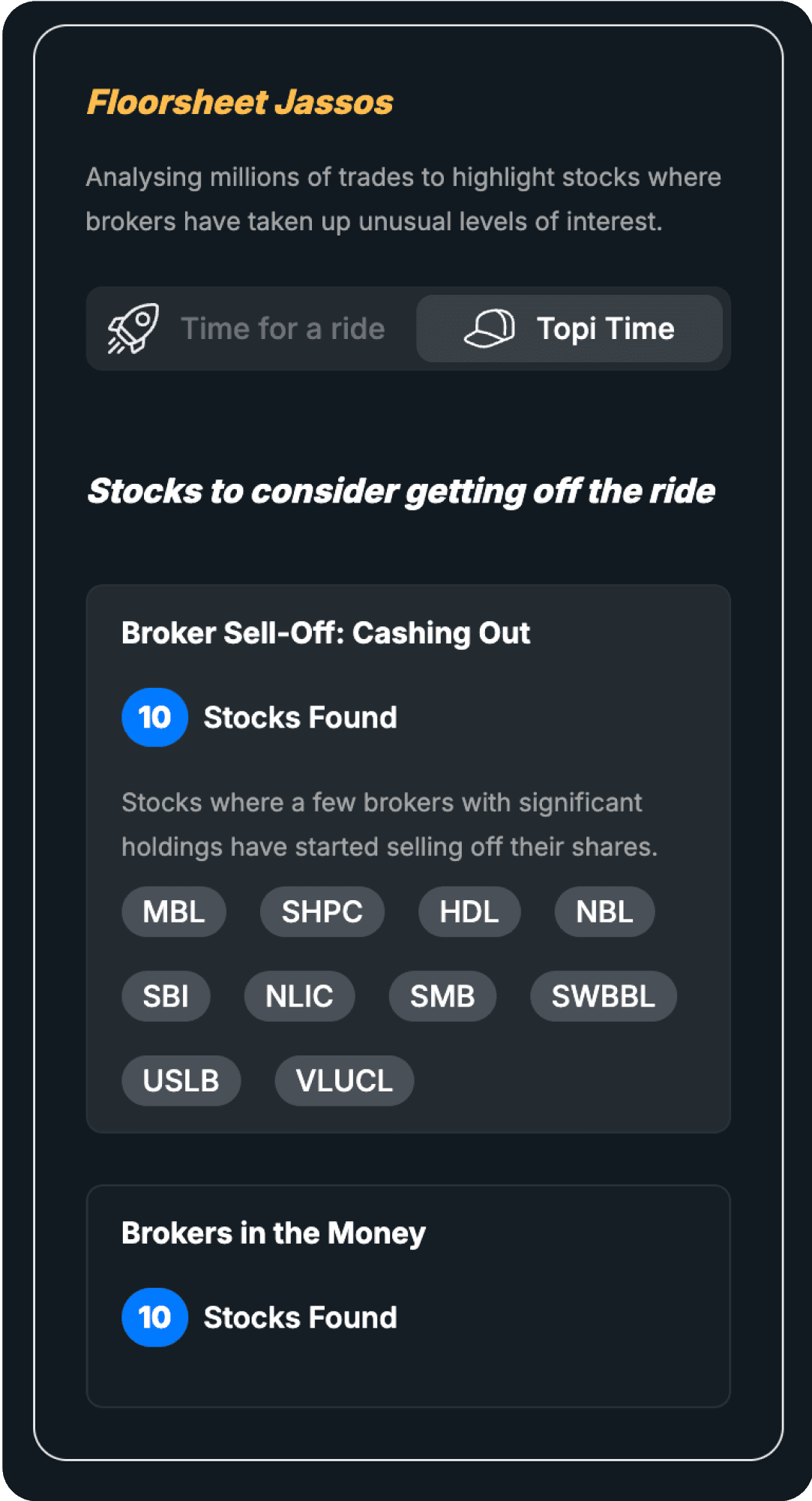Viewport: 812px width, 1501px height.
Task: Click the Floorsheet Jassos heading
Action: 239,102
